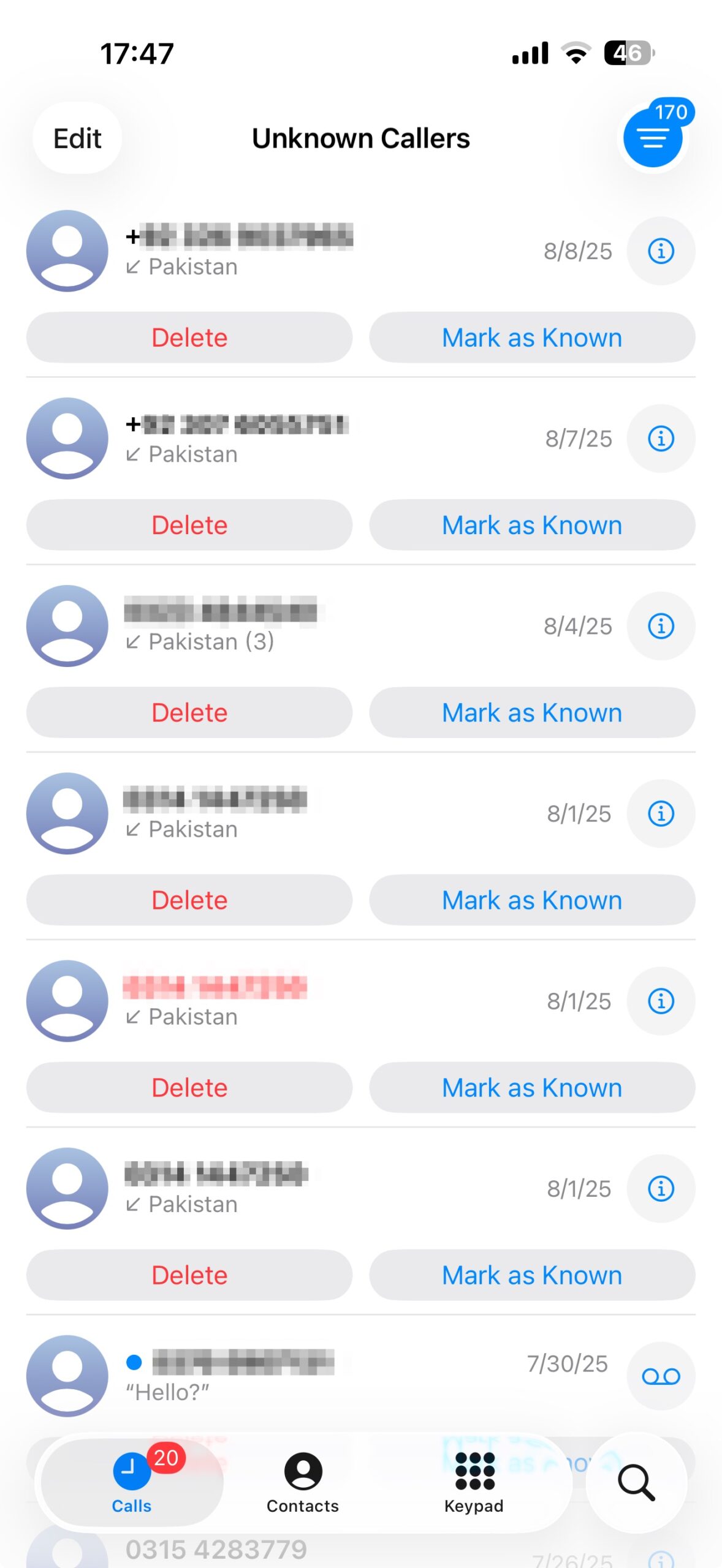Screen dimensions: 722x1568
Task: Open the filter menu with 170 badge
Action: coord(653,138)
